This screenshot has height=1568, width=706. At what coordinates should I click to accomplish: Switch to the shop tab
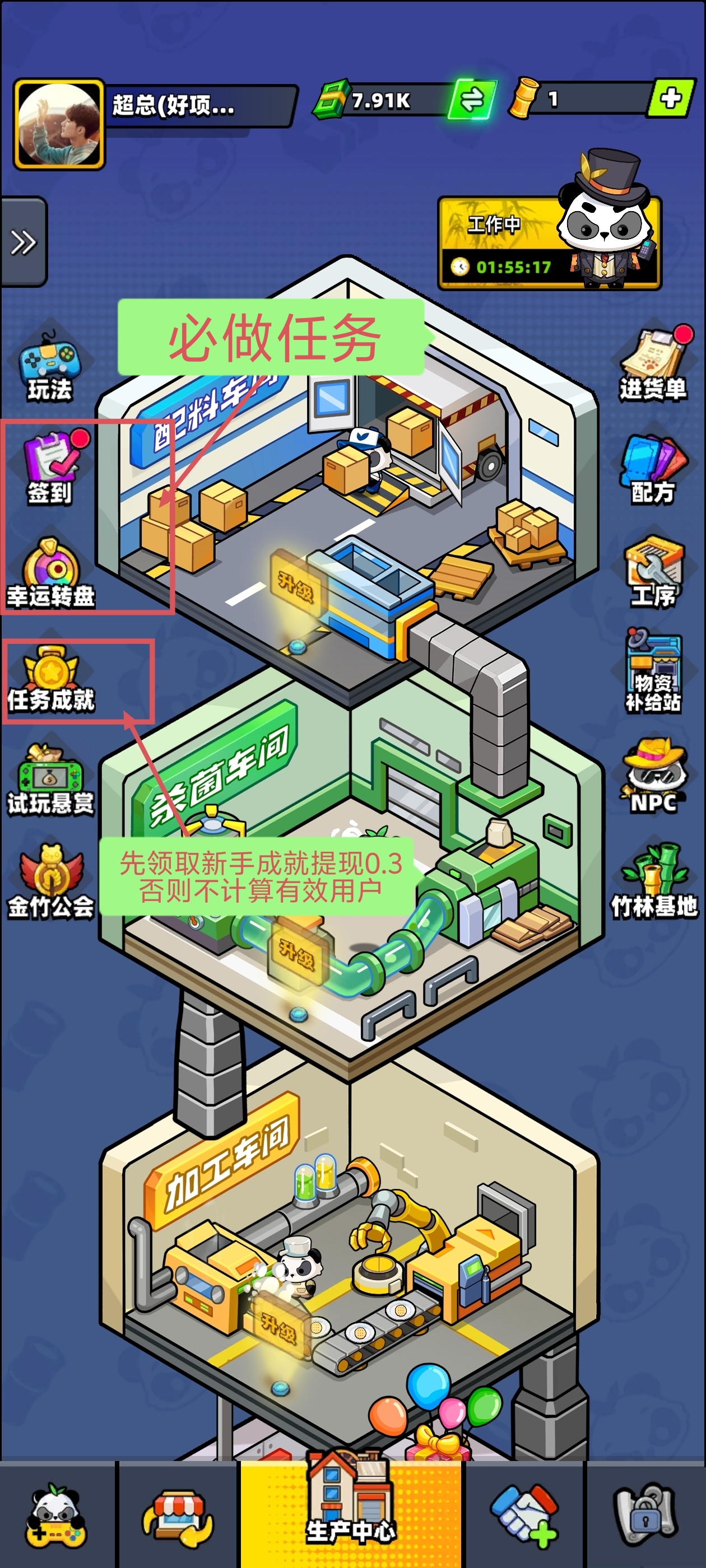point(178,1516)
